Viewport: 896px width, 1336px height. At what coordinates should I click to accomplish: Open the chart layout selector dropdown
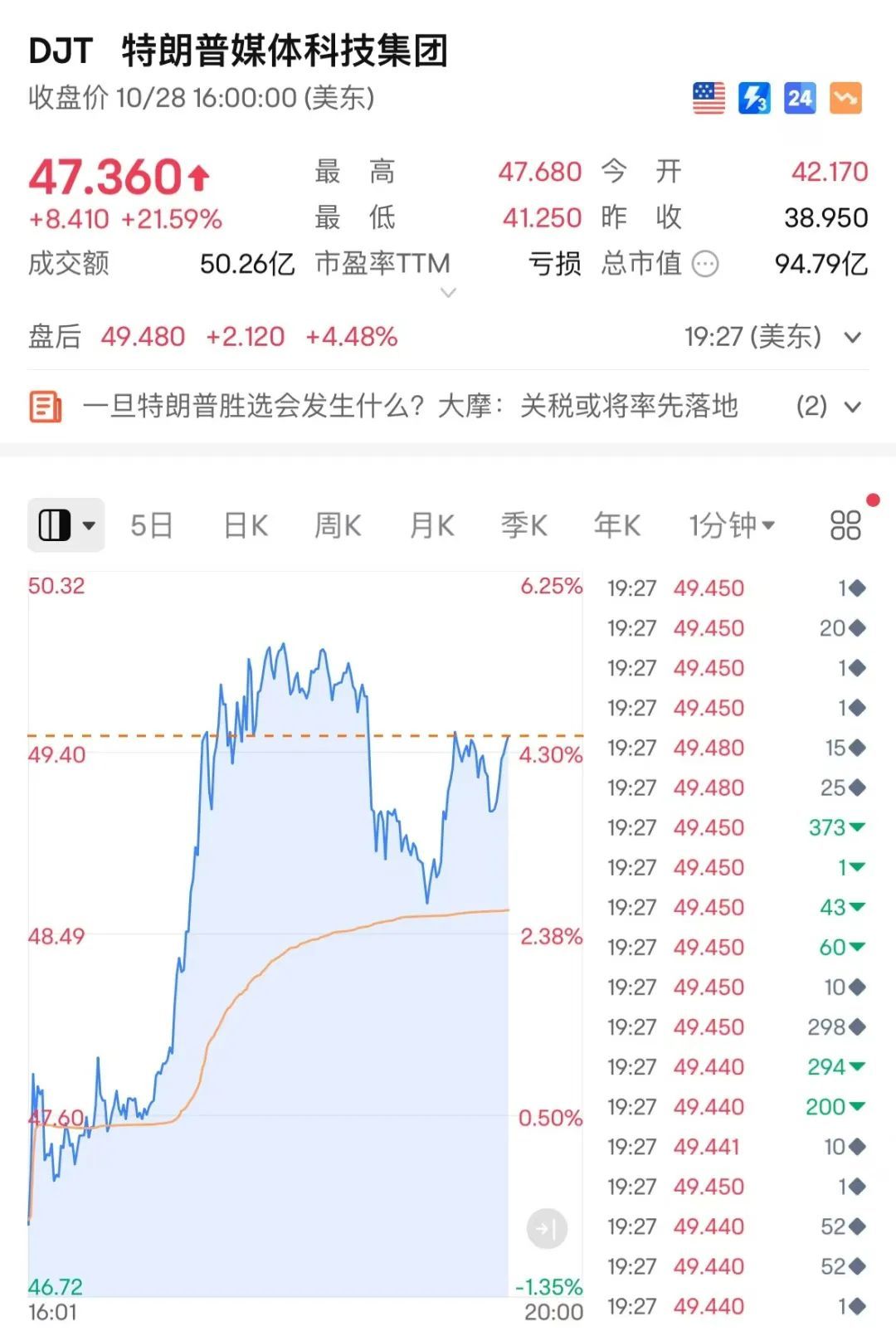66,525
